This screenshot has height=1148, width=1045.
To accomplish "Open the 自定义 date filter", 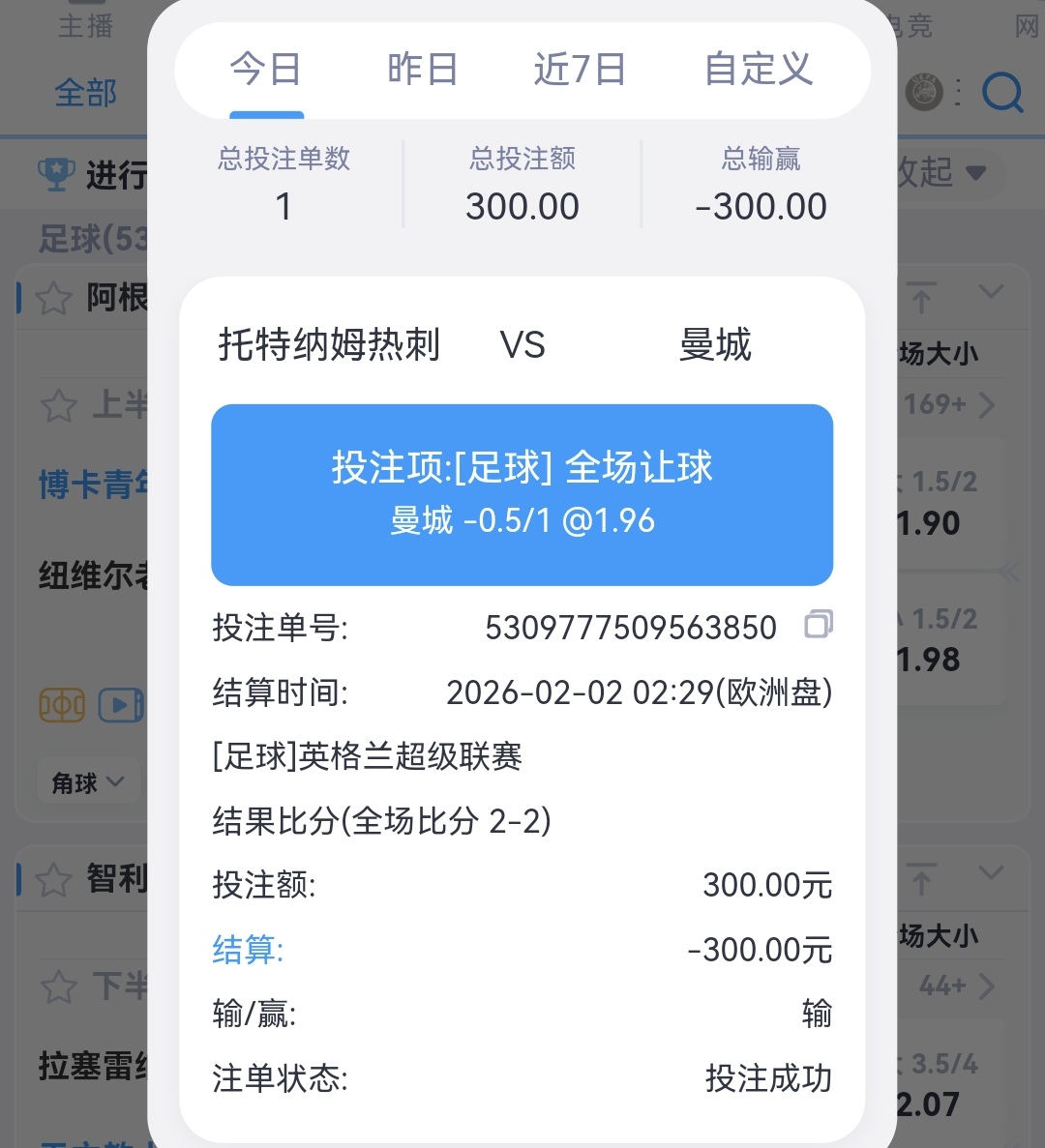I will [758, 70].
